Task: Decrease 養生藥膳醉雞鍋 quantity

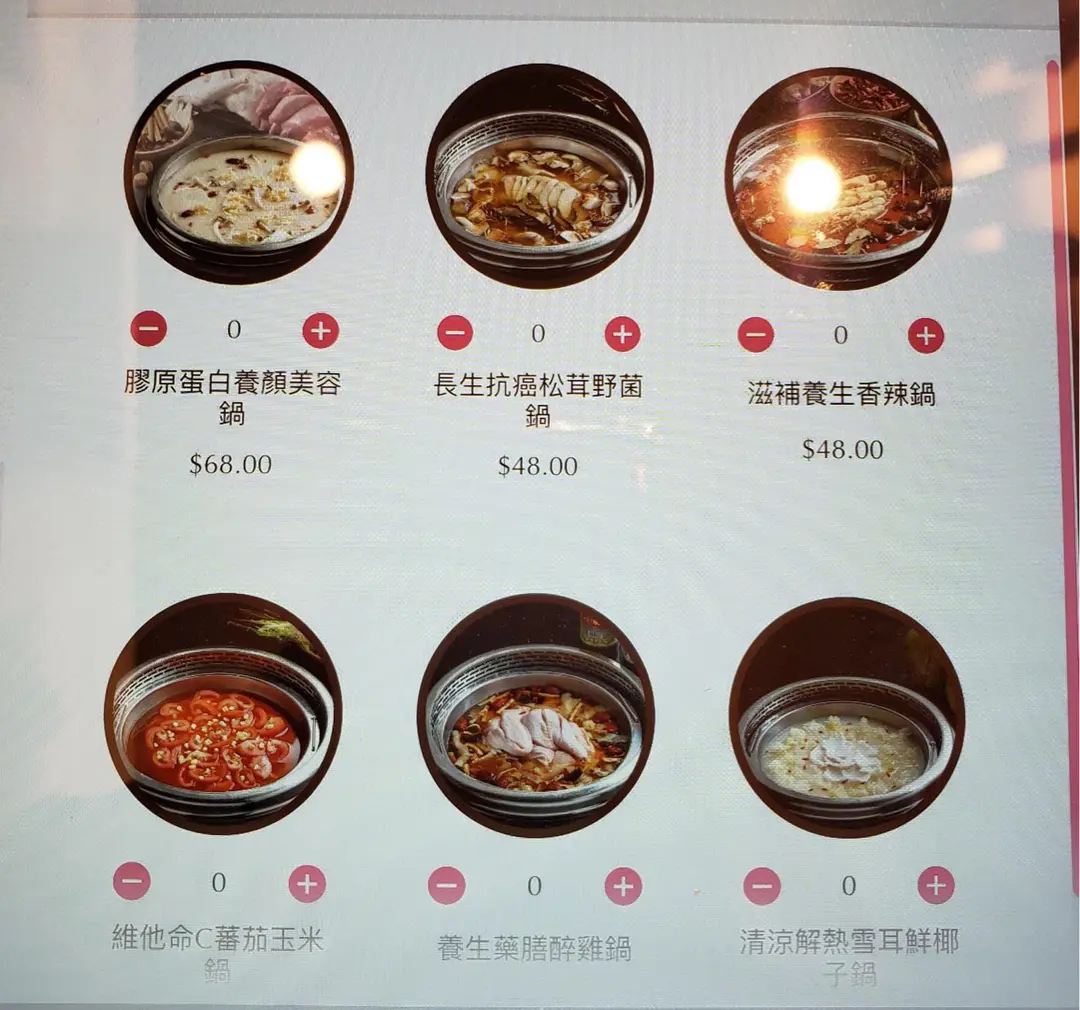Action: click(447, 886)
